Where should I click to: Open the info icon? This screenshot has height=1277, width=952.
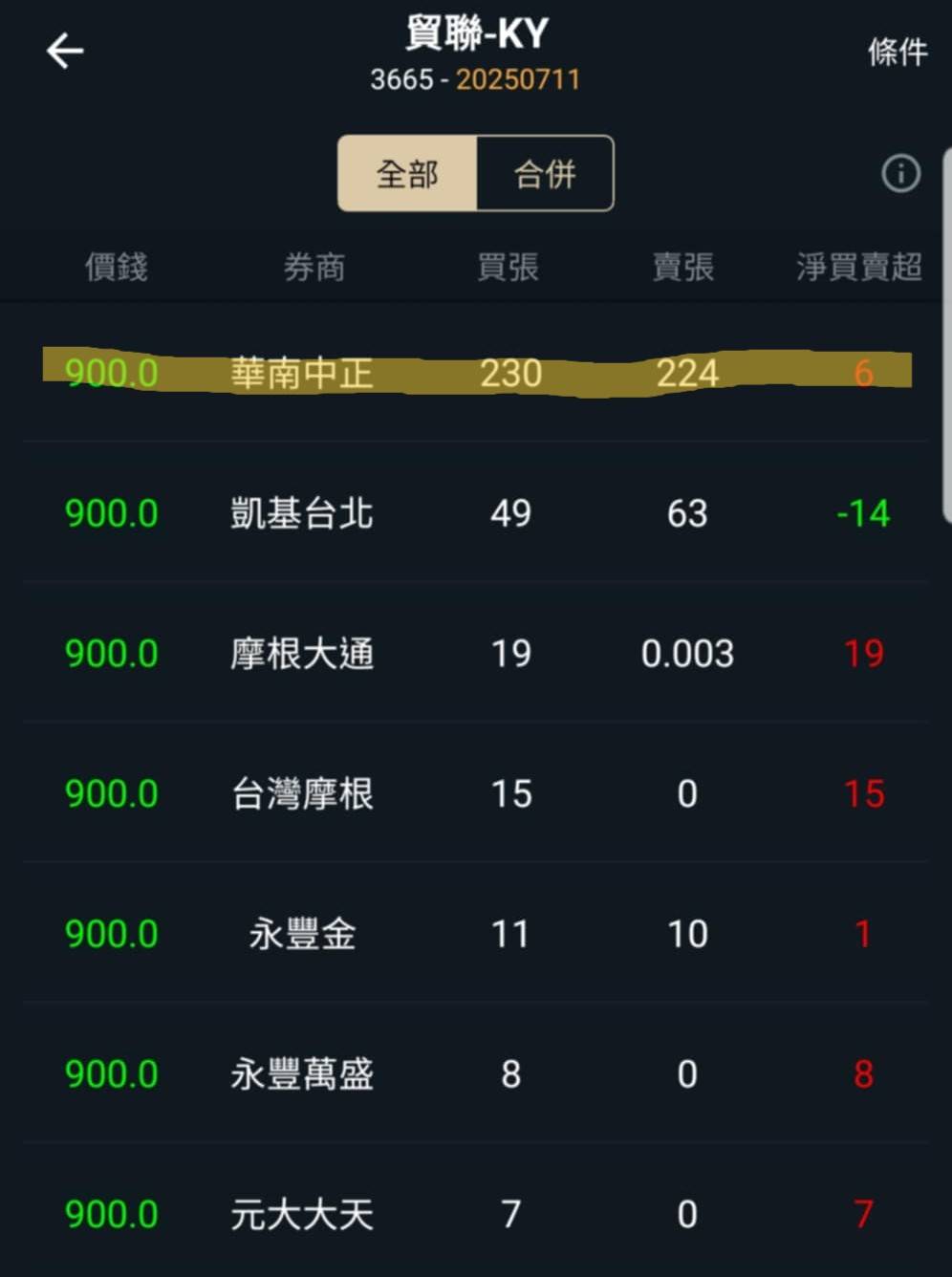900,174
